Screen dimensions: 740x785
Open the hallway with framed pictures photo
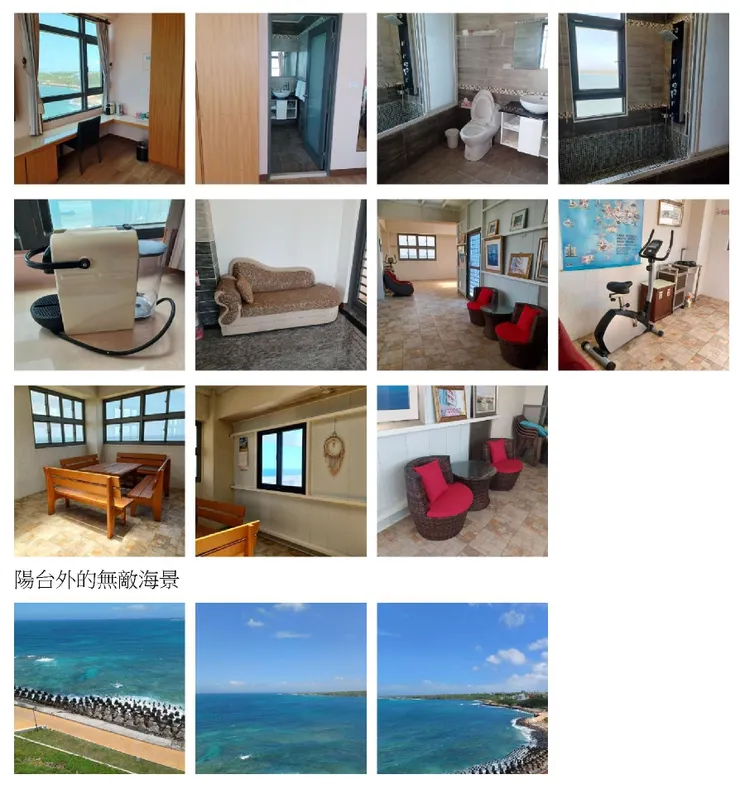pos(462,285)
